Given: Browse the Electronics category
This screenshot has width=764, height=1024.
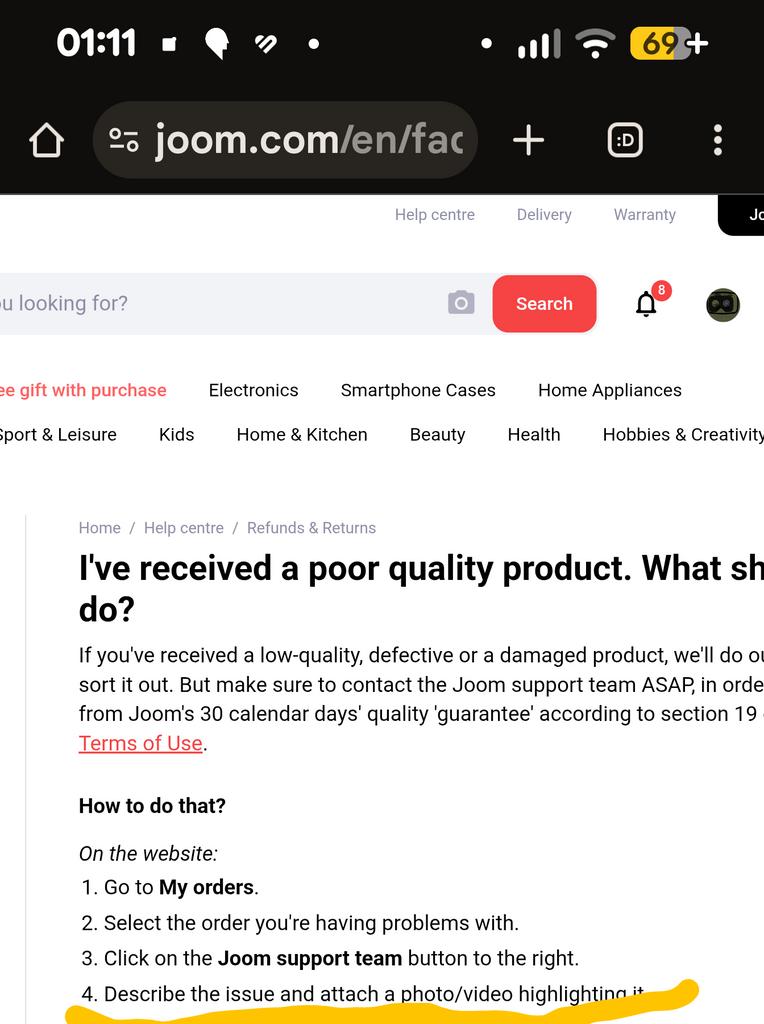Looking at the screenshot, I should tap(253, 390).
